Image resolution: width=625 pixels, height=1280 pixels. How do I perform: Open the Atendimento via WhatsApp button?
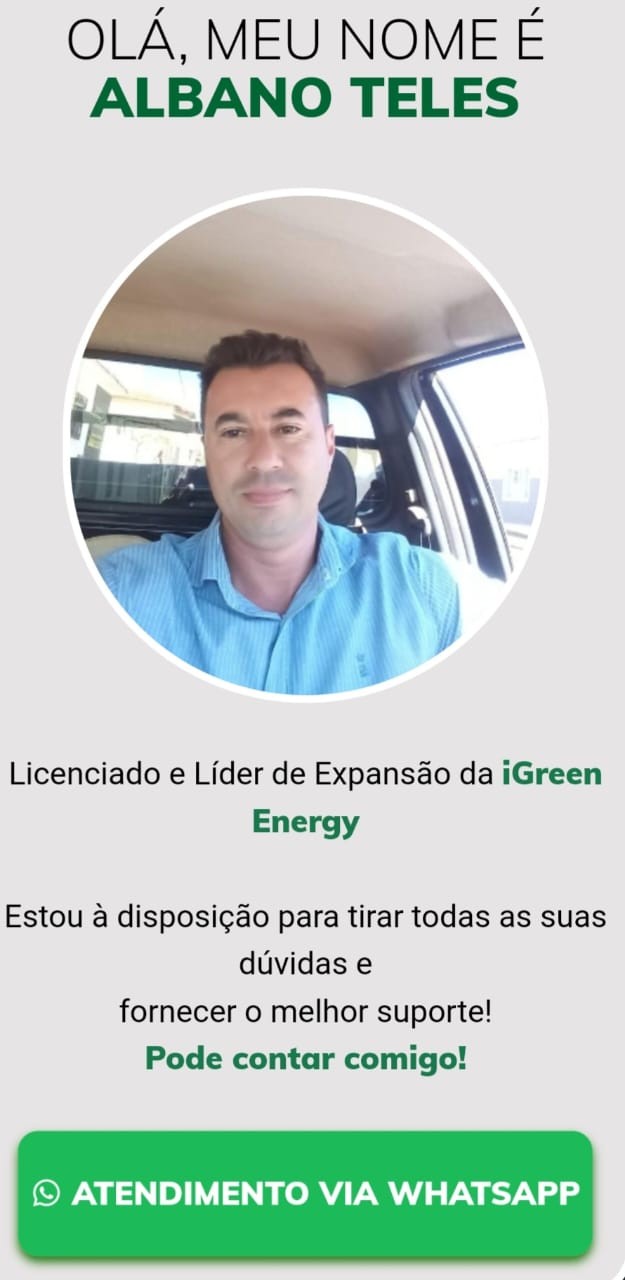(x=305, y=1193)
